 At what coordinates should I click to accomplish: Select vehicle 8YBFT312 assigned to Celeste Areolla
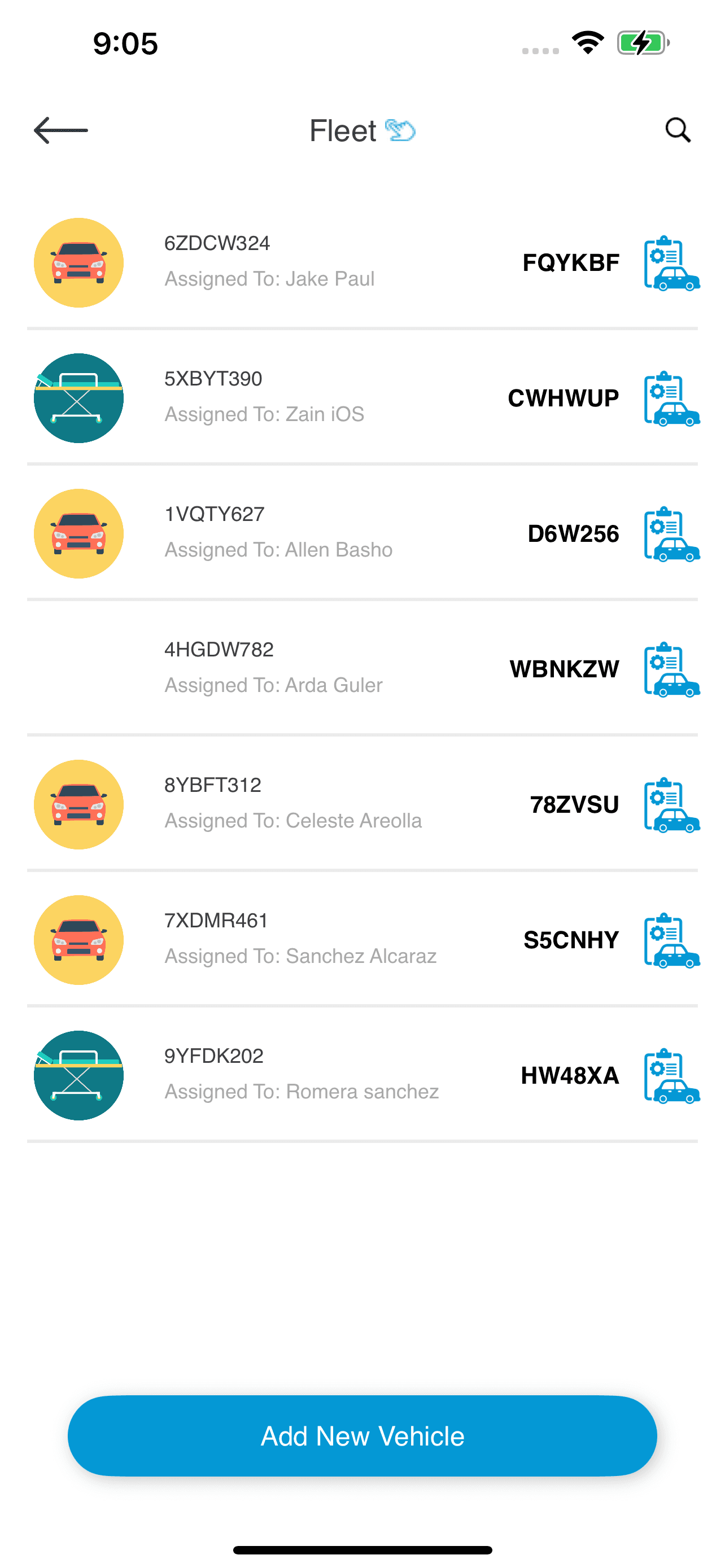tap(362, 804)
